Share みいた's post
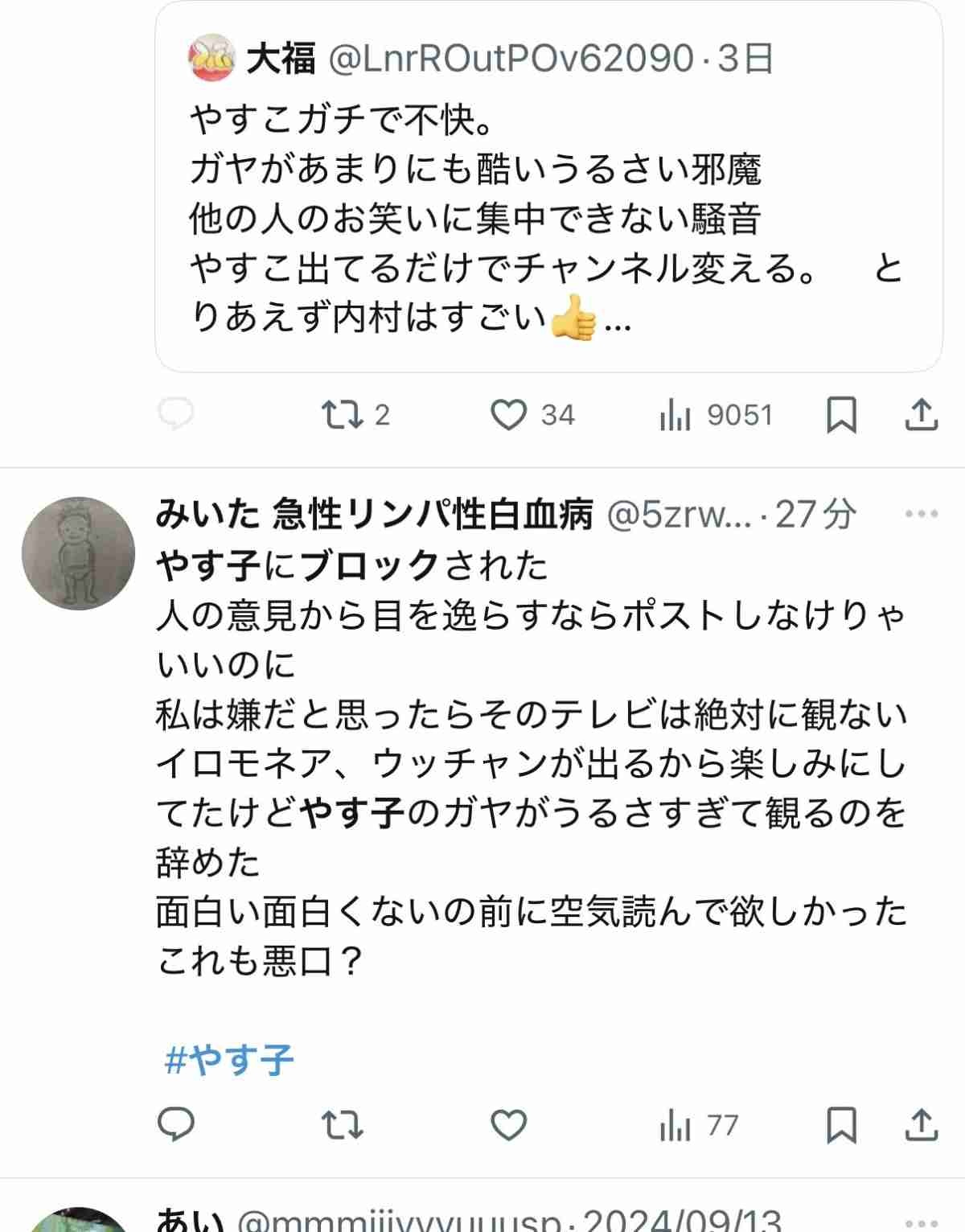 (x=922, y=1125)
